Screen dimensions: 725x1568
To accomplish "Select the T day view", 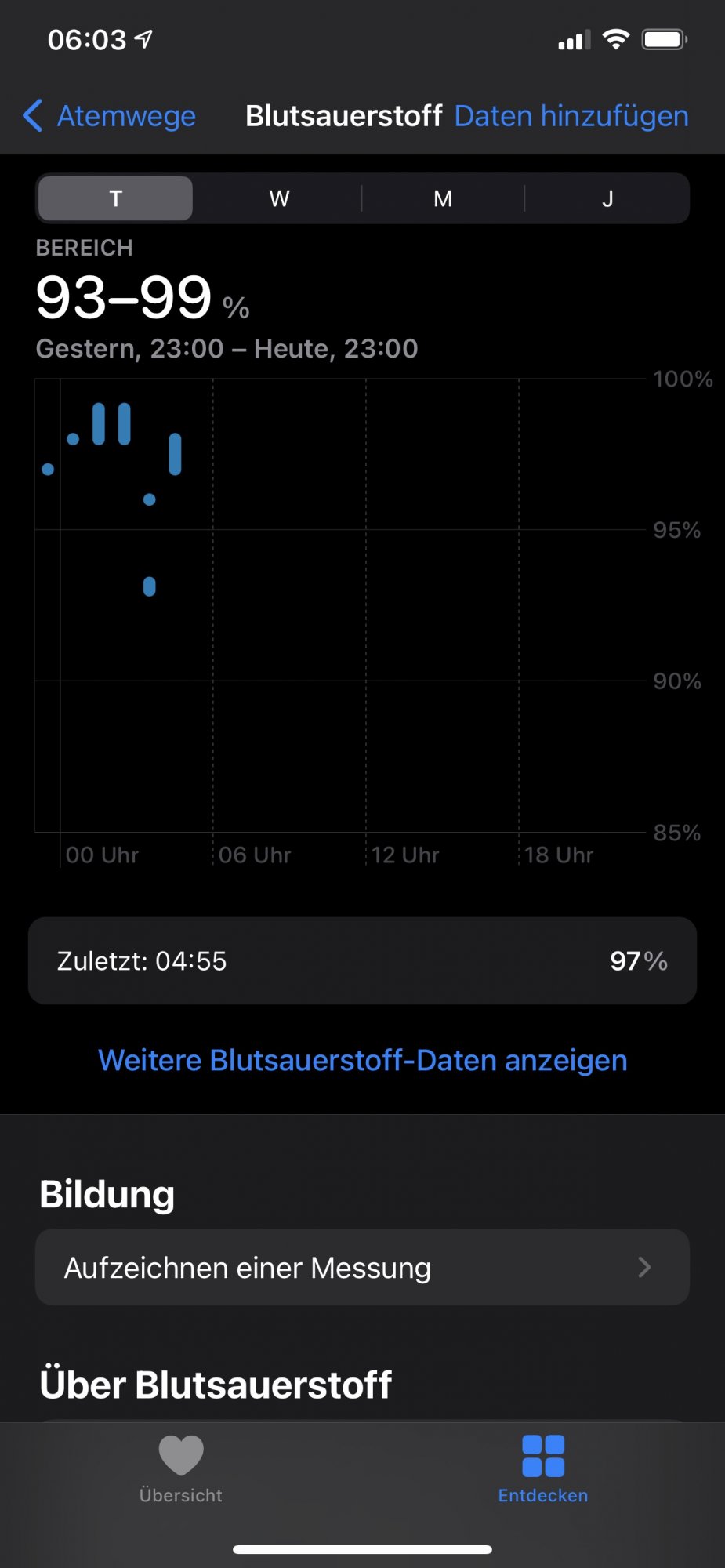I will point(115,198).
